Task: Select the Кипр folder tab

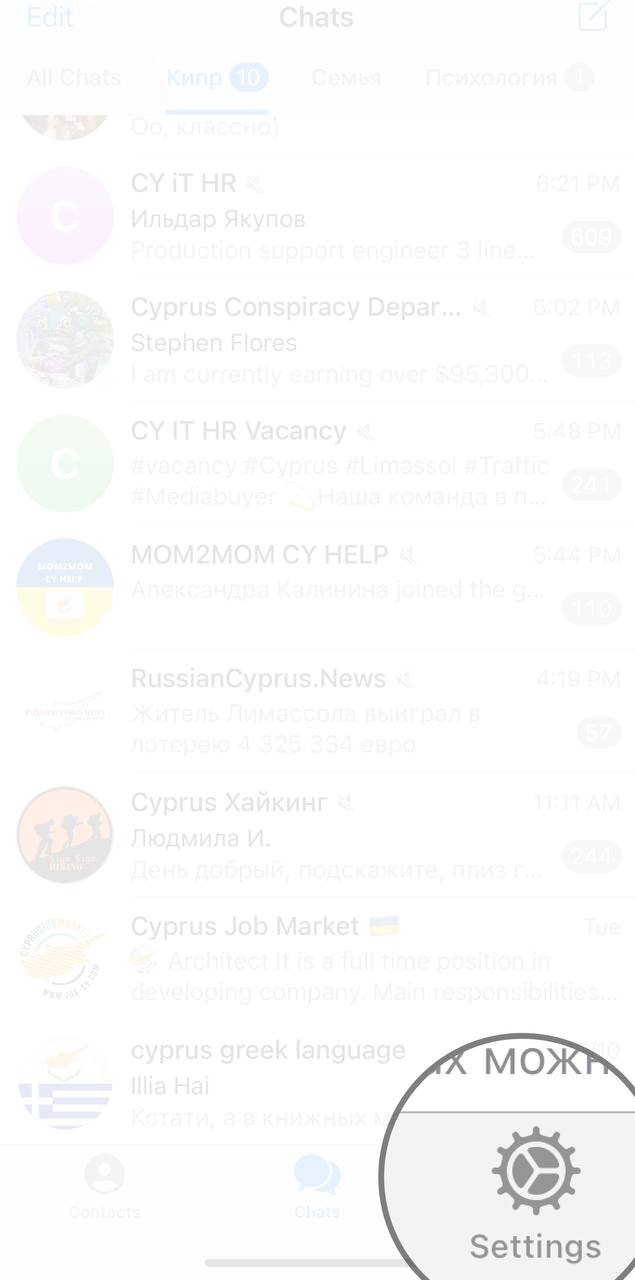Action: pos(216,78)
